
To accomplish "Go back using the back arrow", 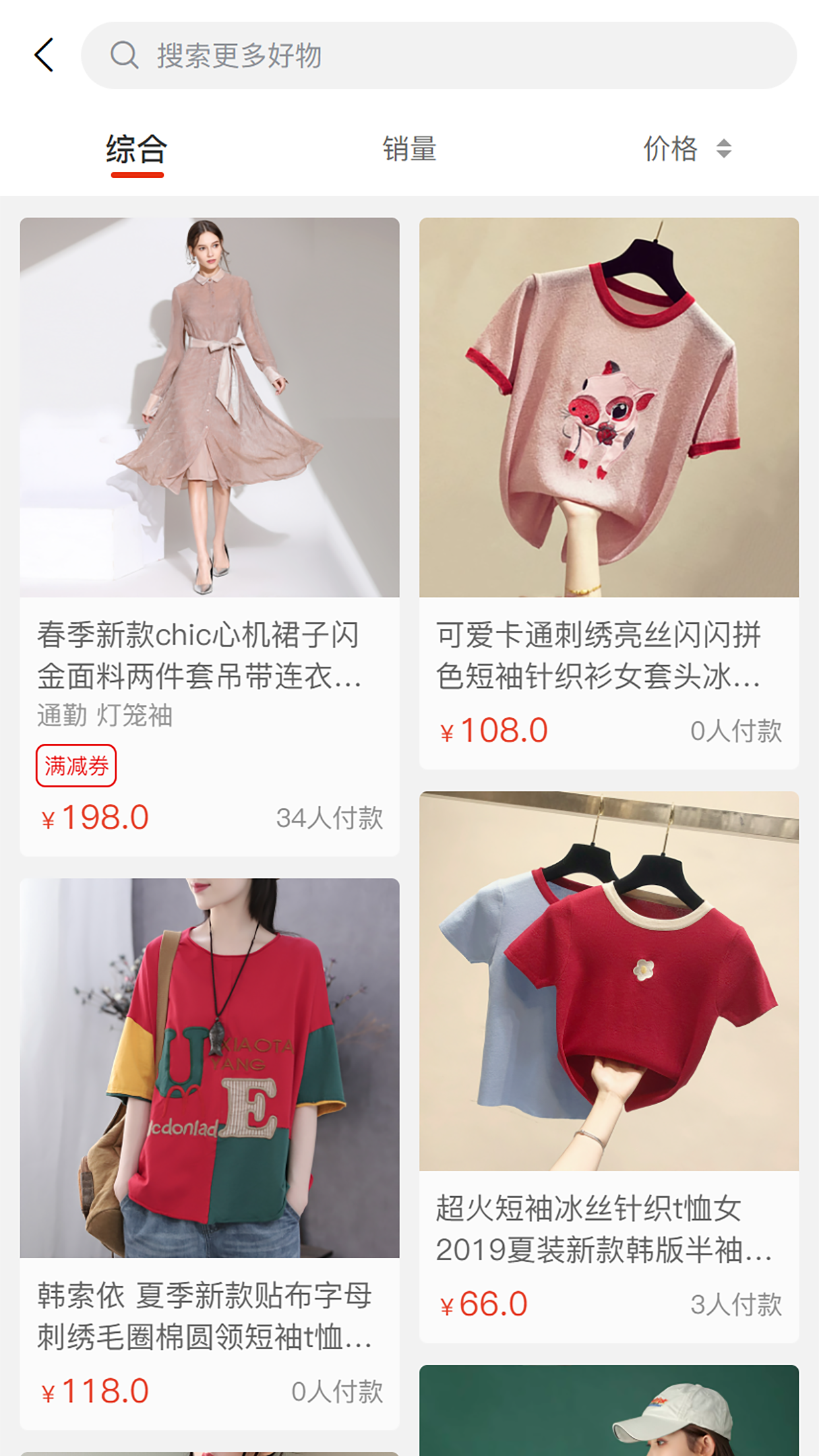I will (x=44, y=55).
